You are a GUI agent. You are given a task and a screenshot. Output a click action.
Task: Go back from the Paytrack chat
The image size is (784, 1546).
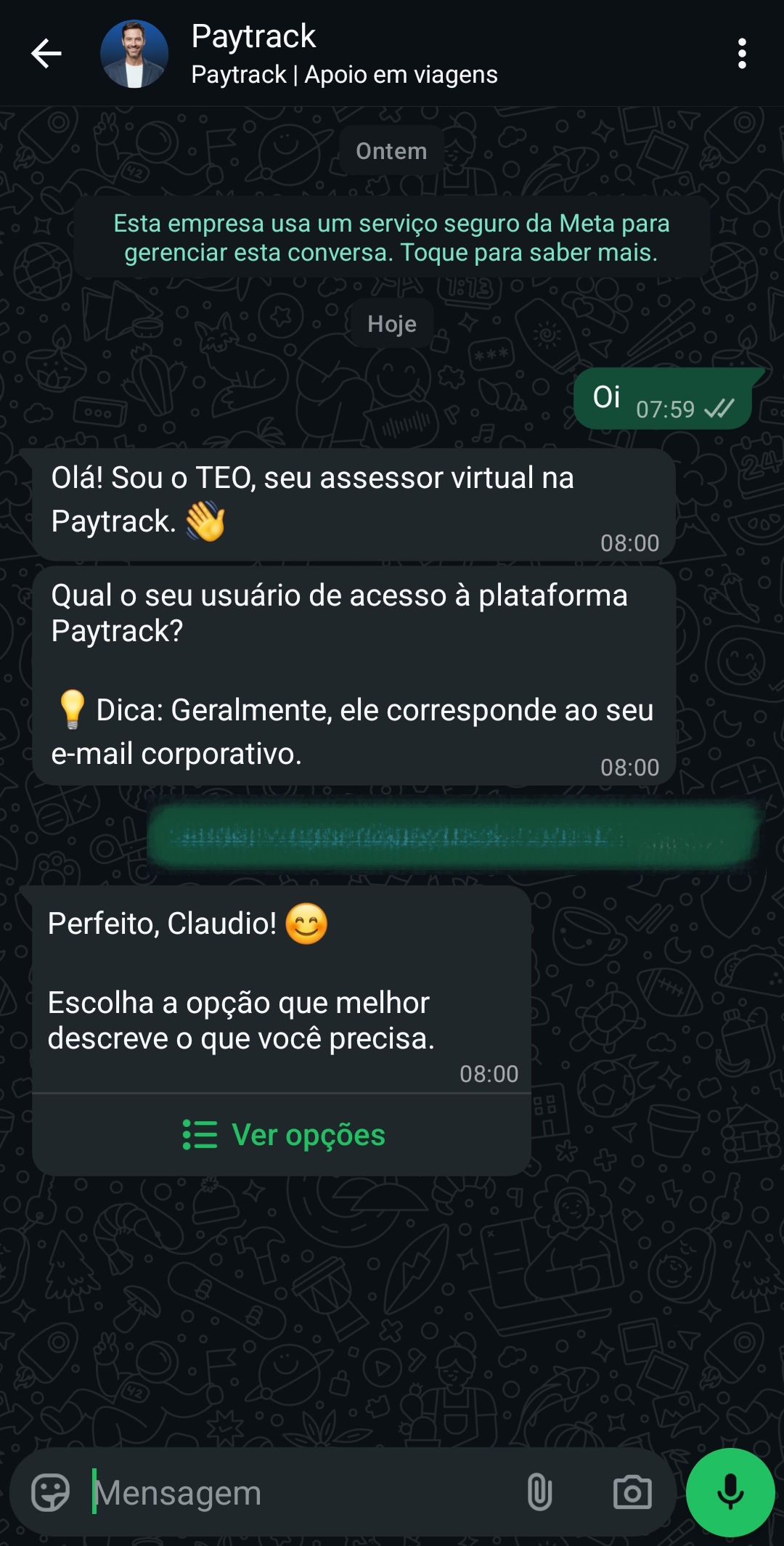46,54
